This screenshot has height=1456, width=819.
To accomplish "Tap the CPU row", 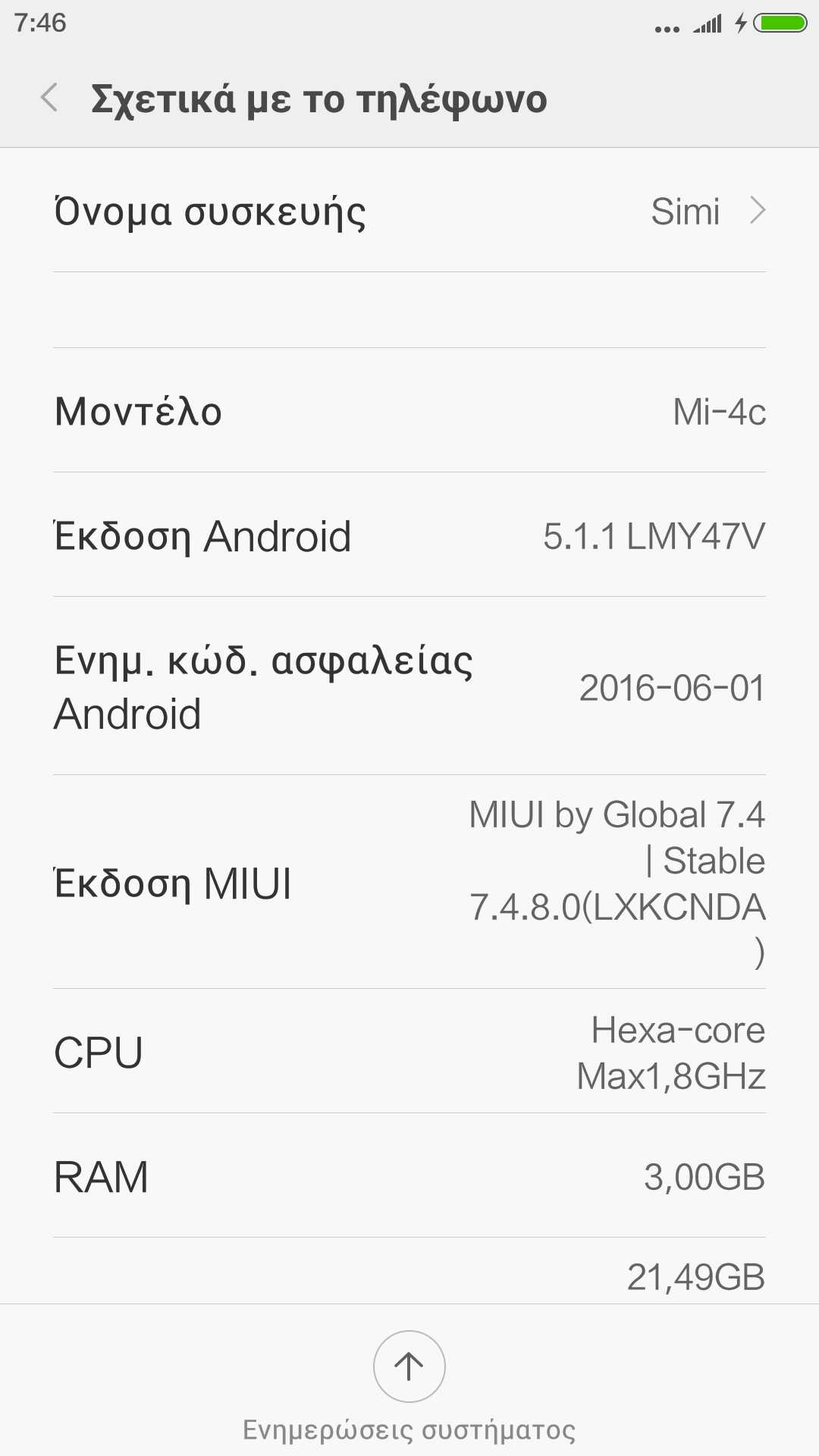I will (x=409, y=1052).
